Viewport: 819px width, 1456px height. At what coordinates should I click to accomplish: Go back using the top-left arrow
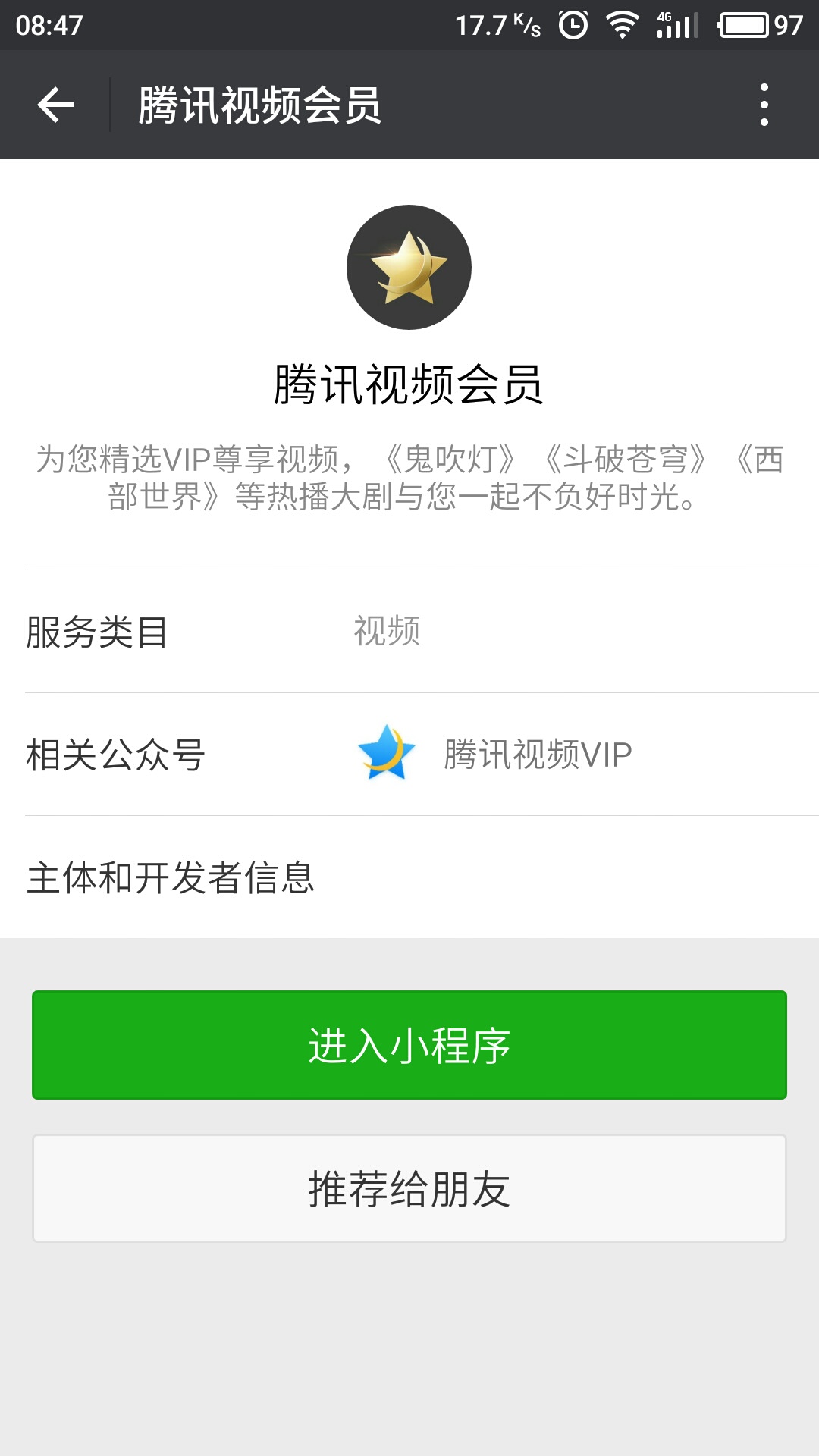tap(55, 105)
